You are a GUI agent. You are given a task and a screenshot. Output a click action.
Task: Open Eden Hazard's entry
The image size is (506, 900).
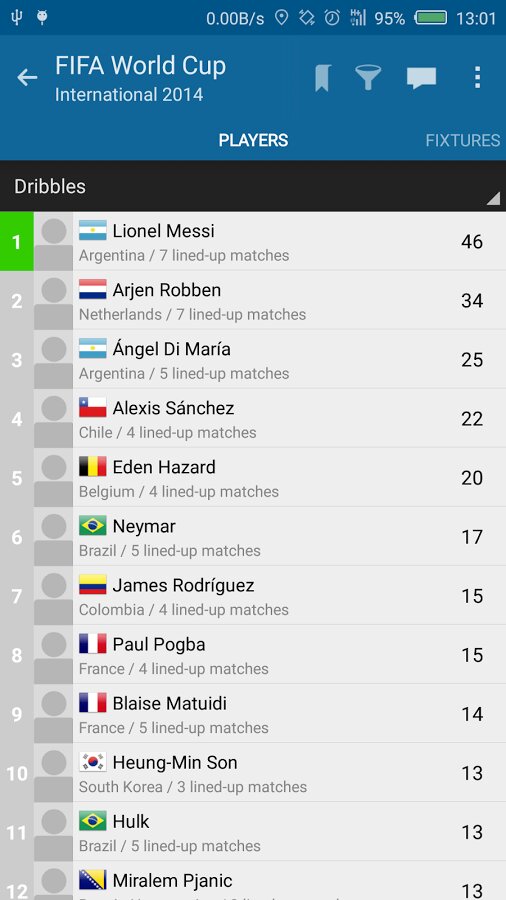pos(253,478)
